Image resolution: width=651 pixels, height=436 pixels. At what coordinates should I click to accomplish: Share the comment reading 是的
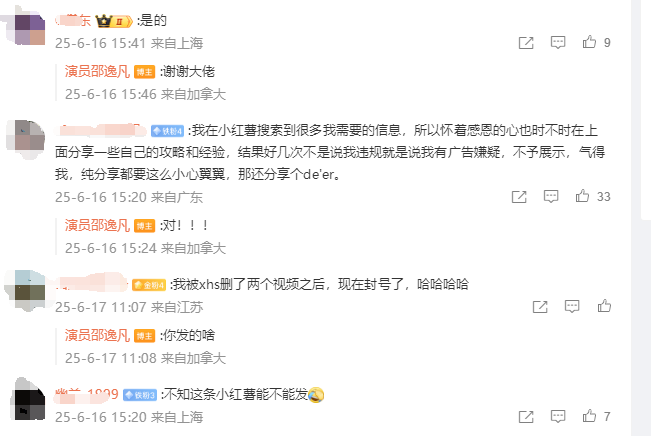pos(526,43)
